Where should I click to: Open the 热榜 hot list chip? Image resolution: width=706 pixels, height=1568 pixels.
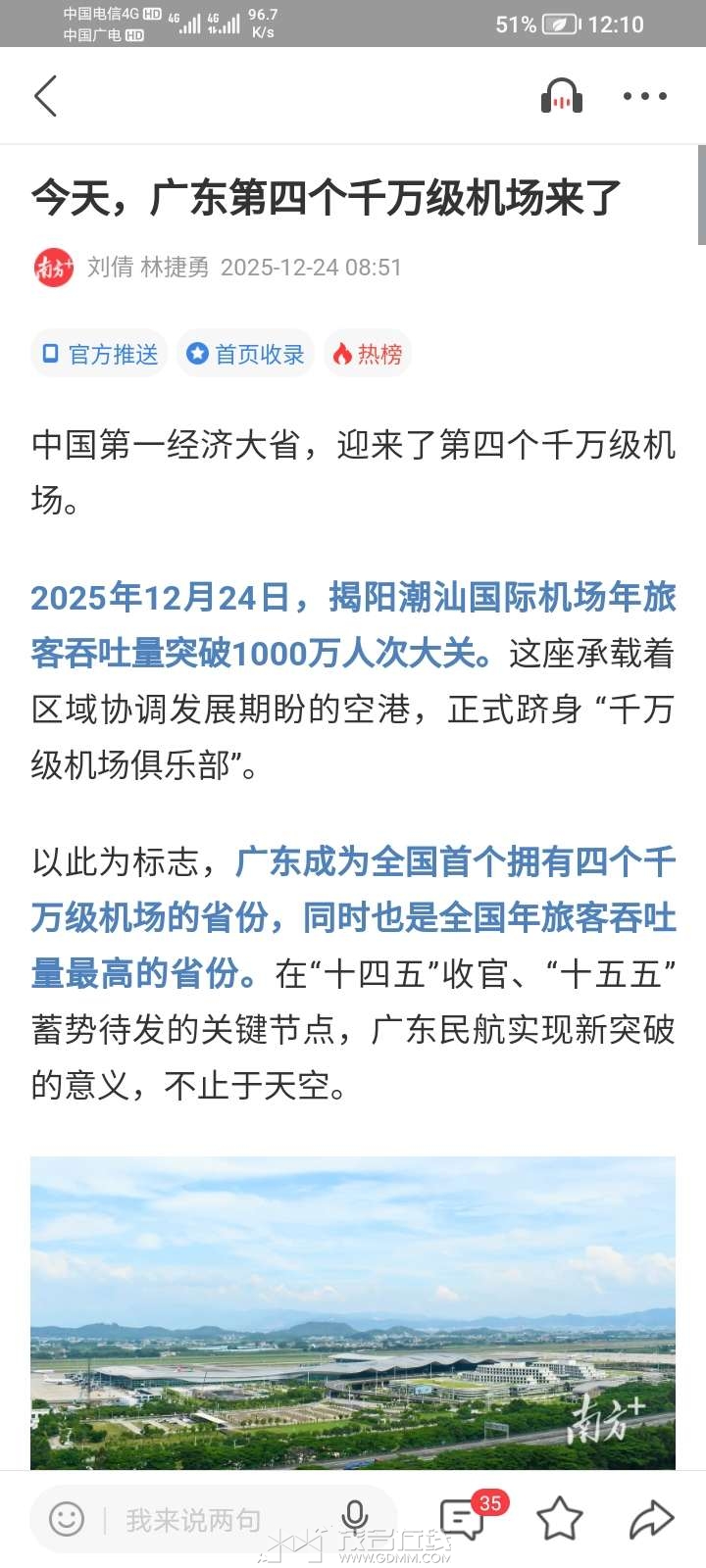coord(368,354)
